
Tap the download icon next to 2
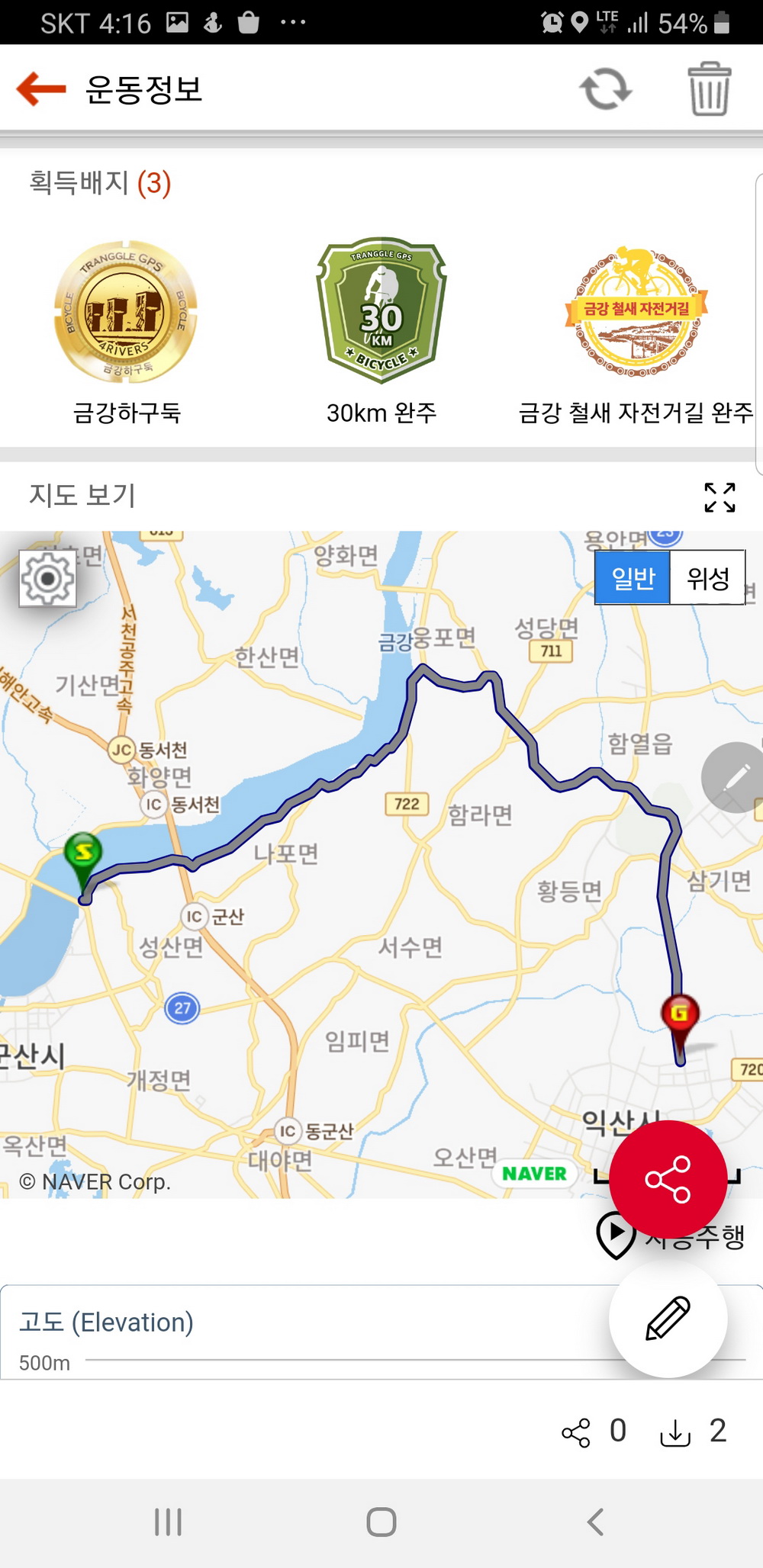point(675,1432)
